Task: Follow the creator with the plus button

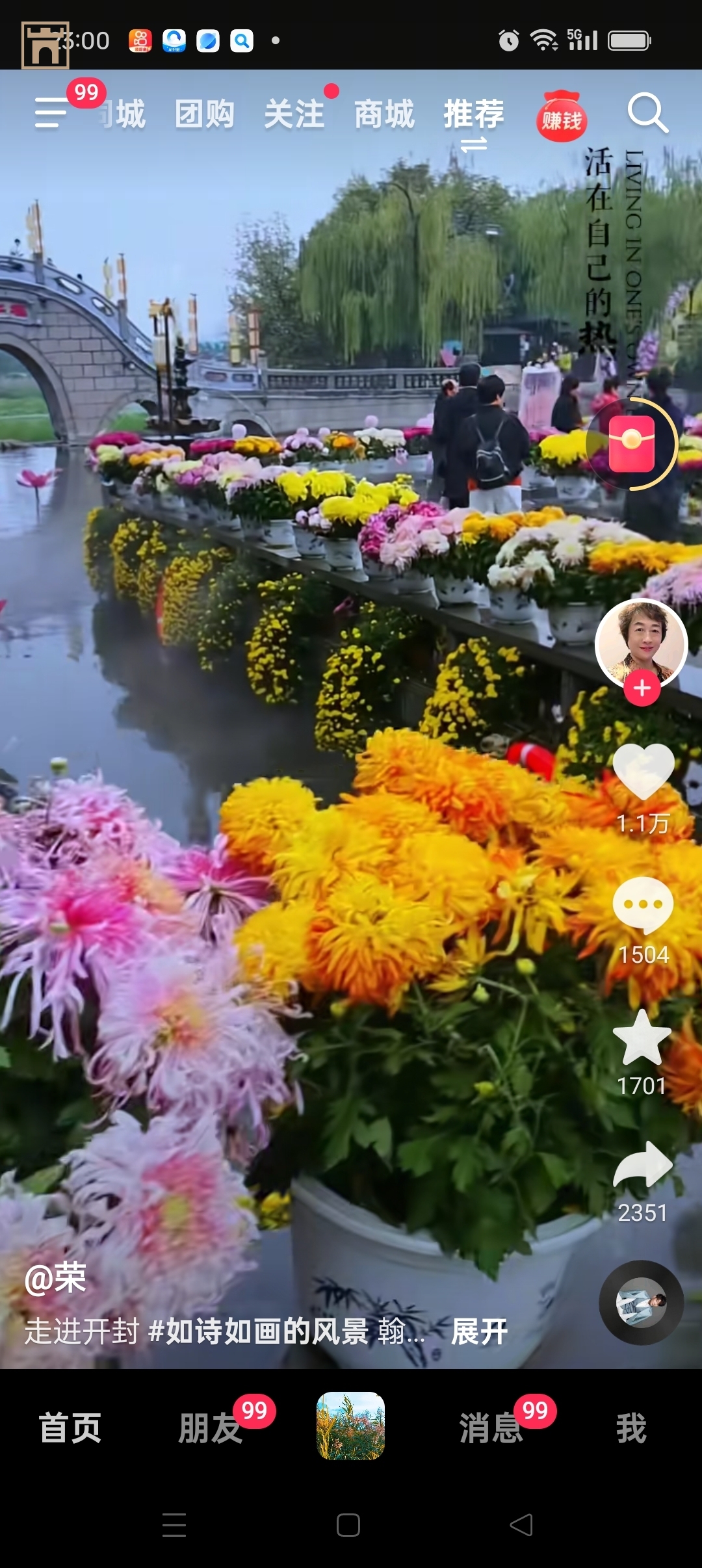Action: (x=642, y=688)
